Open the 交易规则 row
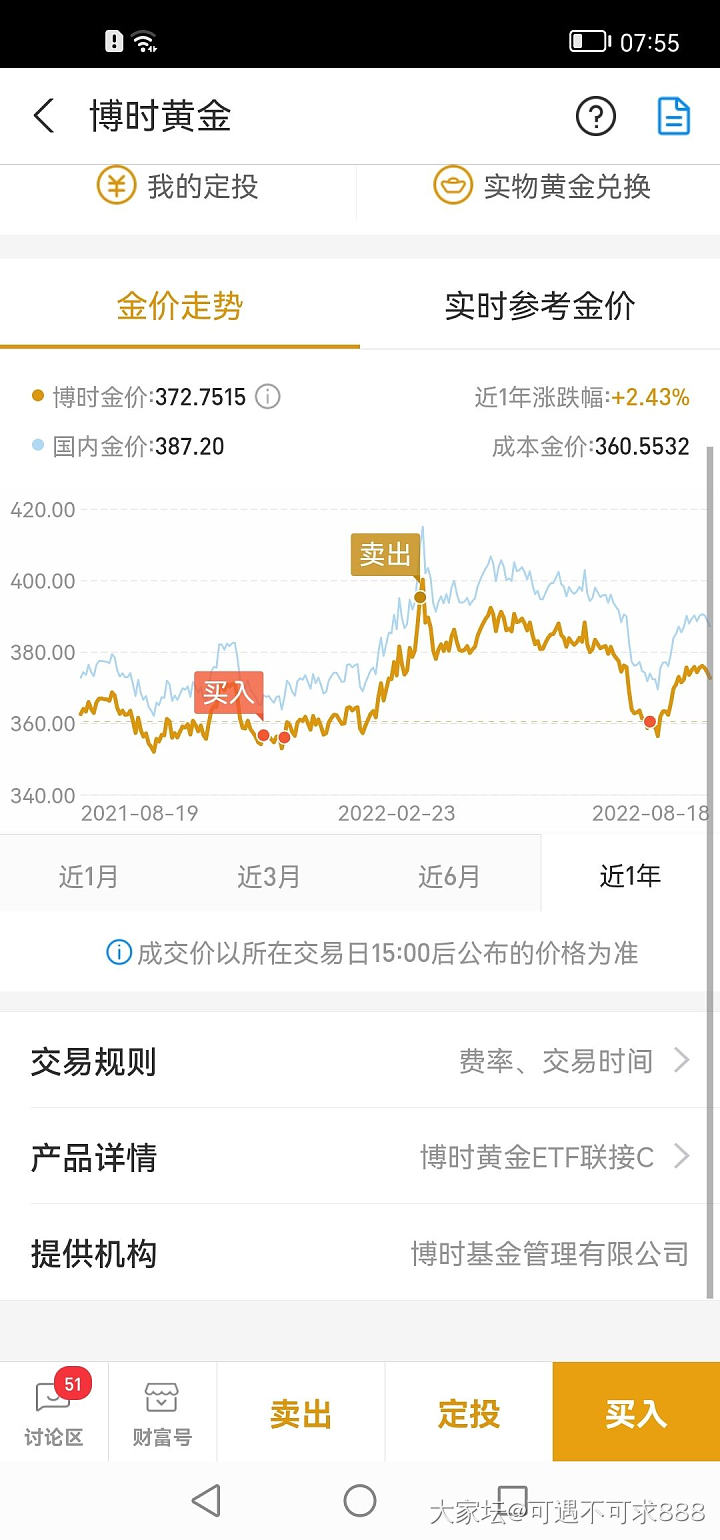The height and width of the screenshot is (1540, 720). pos(360,1060)
